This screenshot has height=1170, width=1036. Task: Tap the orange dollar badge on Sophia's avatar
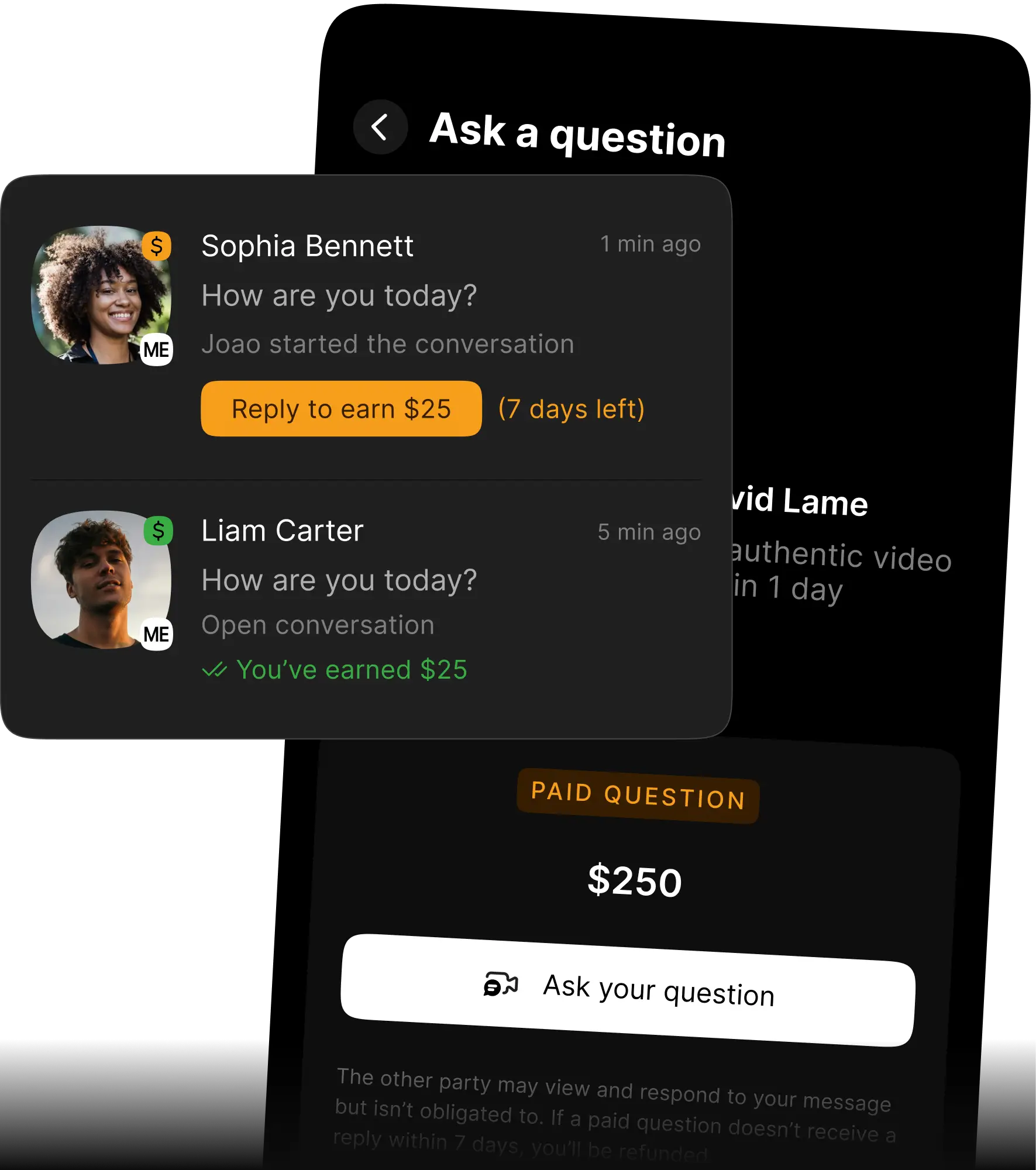tap(157, 246)
